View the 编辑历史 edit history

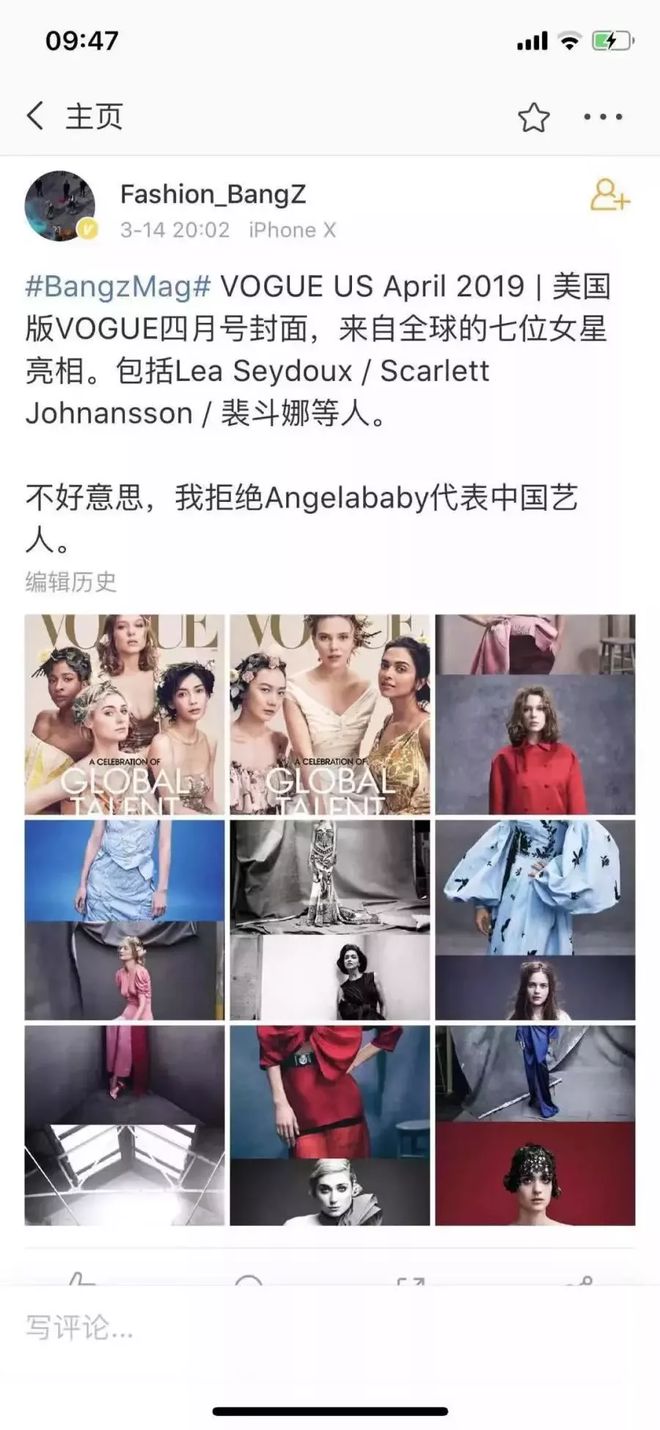[71, 581]
